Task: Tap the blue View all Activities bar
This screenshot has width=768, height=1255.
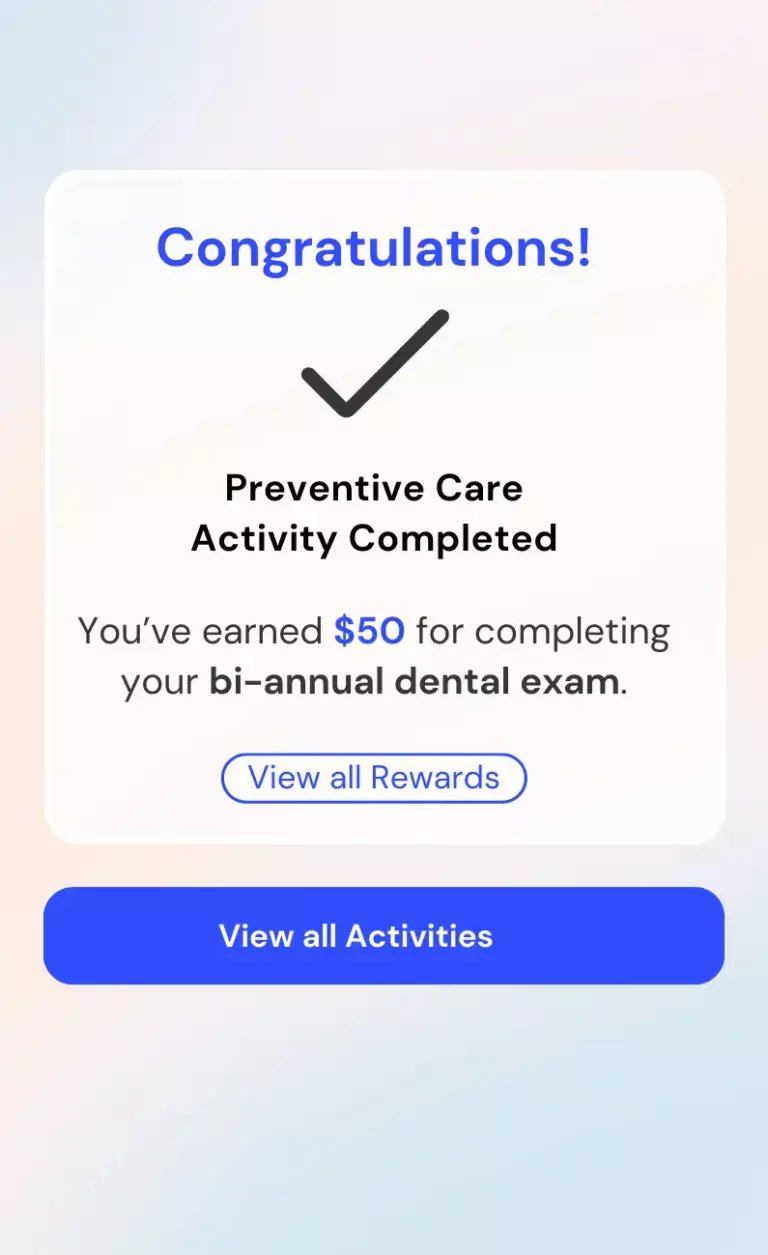Action: tap(384, 935)
